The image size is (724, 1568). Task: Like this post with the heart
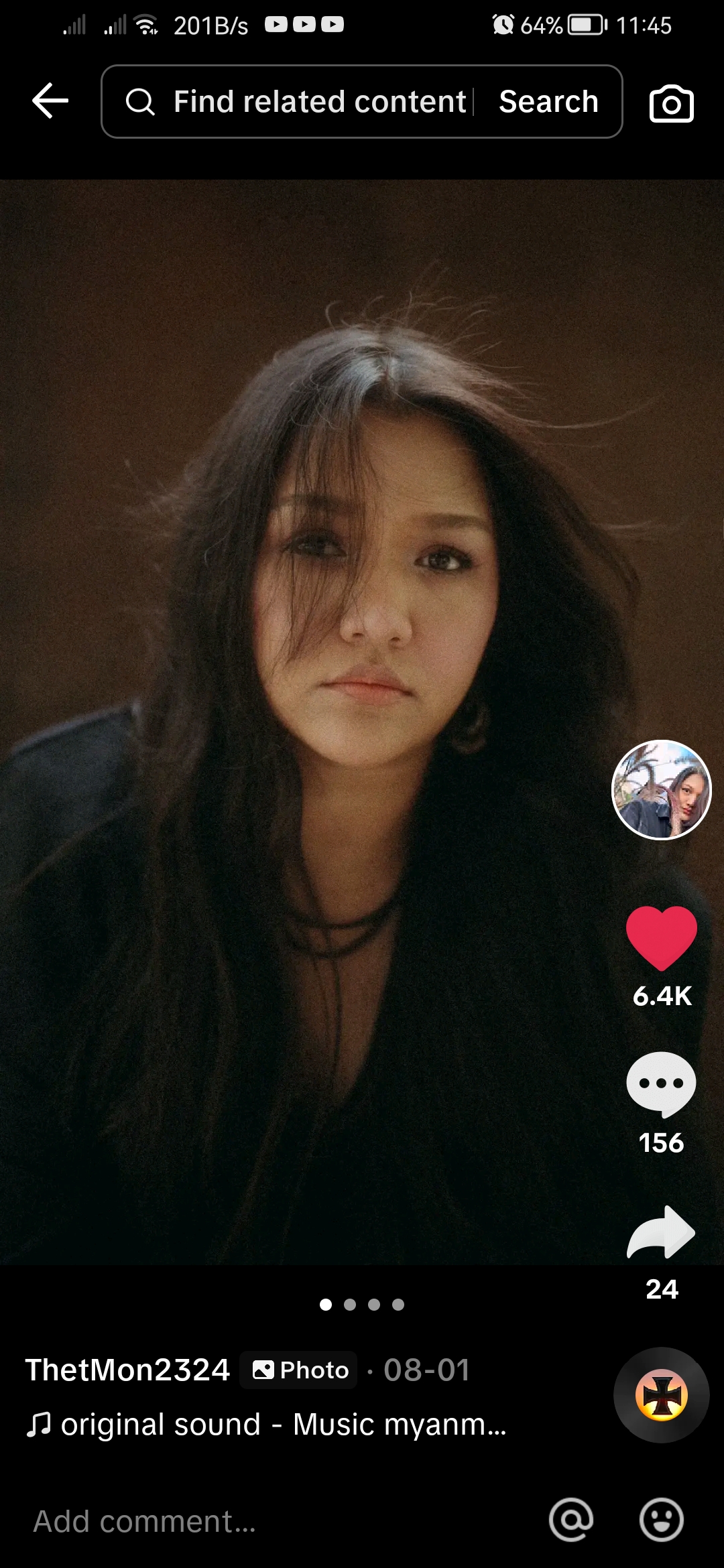point(662,938)
